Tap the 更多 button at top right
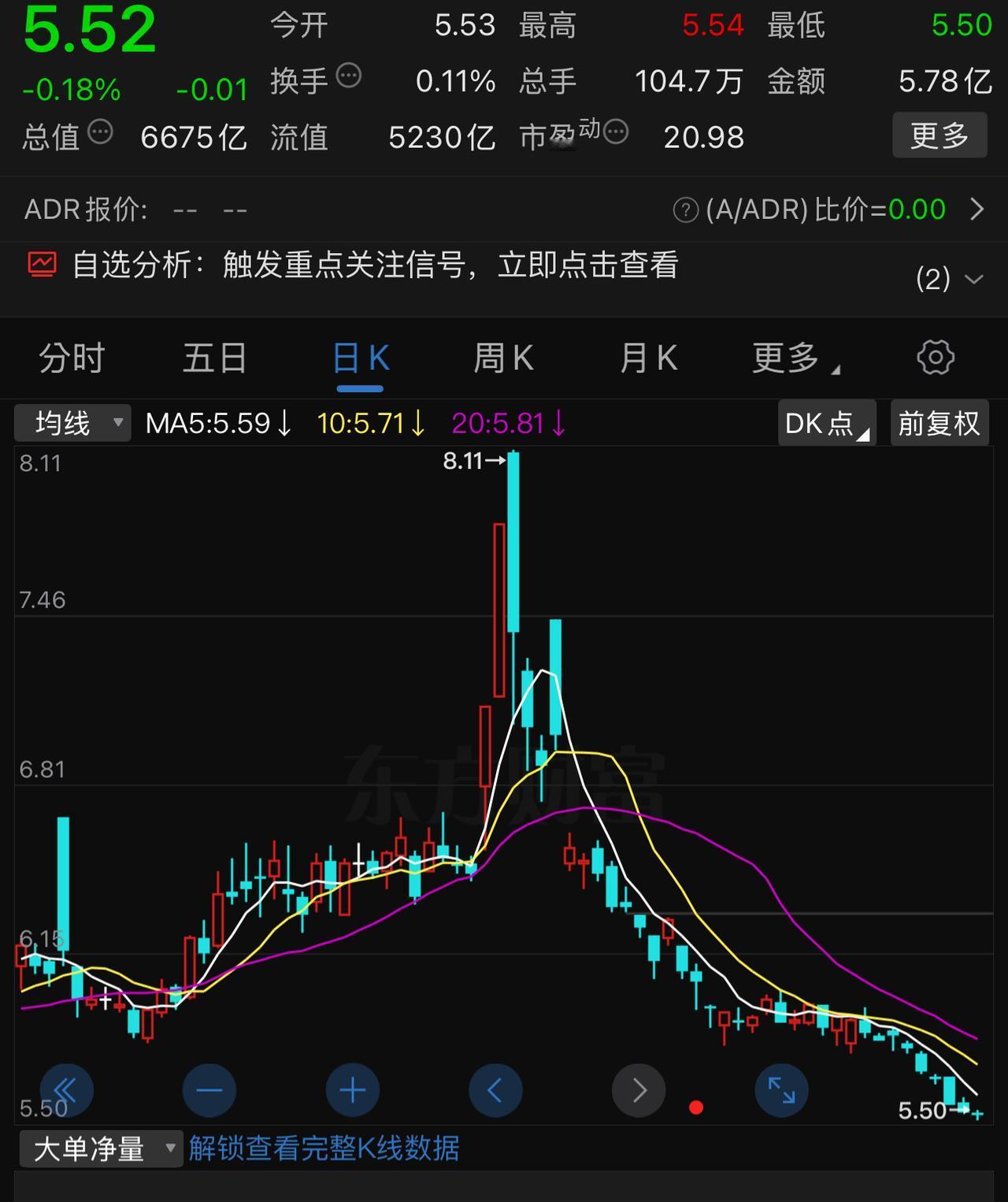The image size is (1008, 1202). click(939, 135)
